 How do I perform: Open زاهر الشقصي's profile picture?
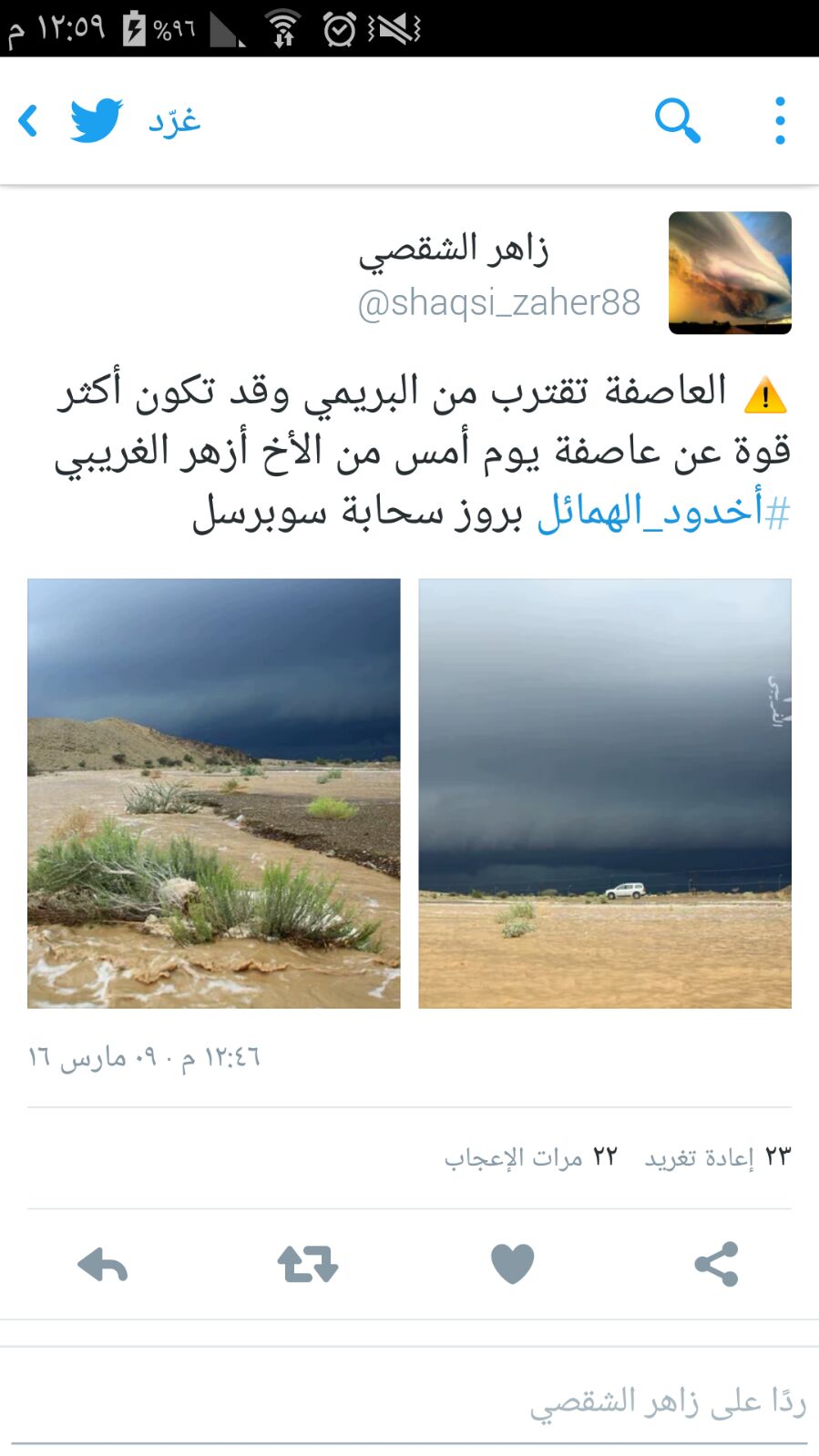[x=730, y=272]
